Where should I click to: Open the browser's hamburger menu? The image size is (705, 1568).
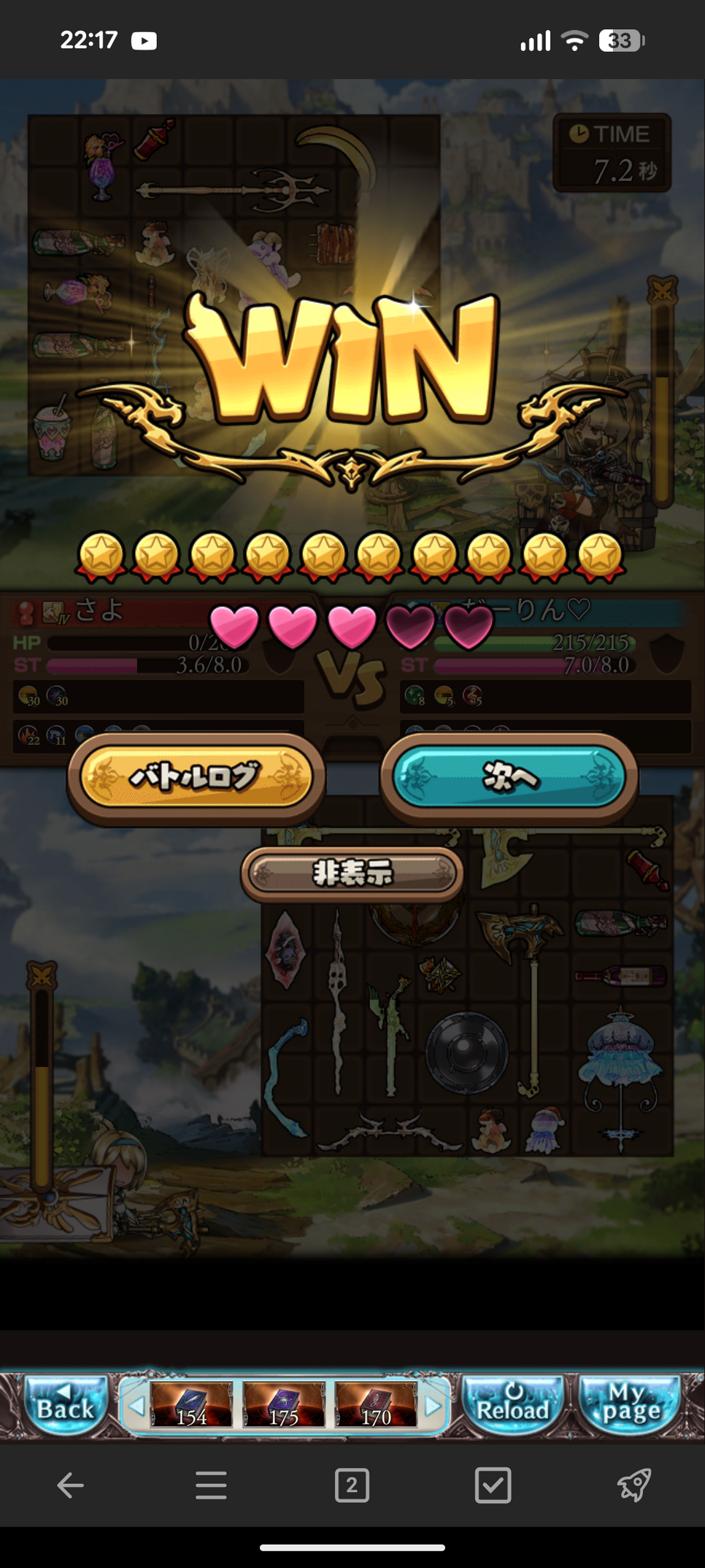tap(211, 1485)
